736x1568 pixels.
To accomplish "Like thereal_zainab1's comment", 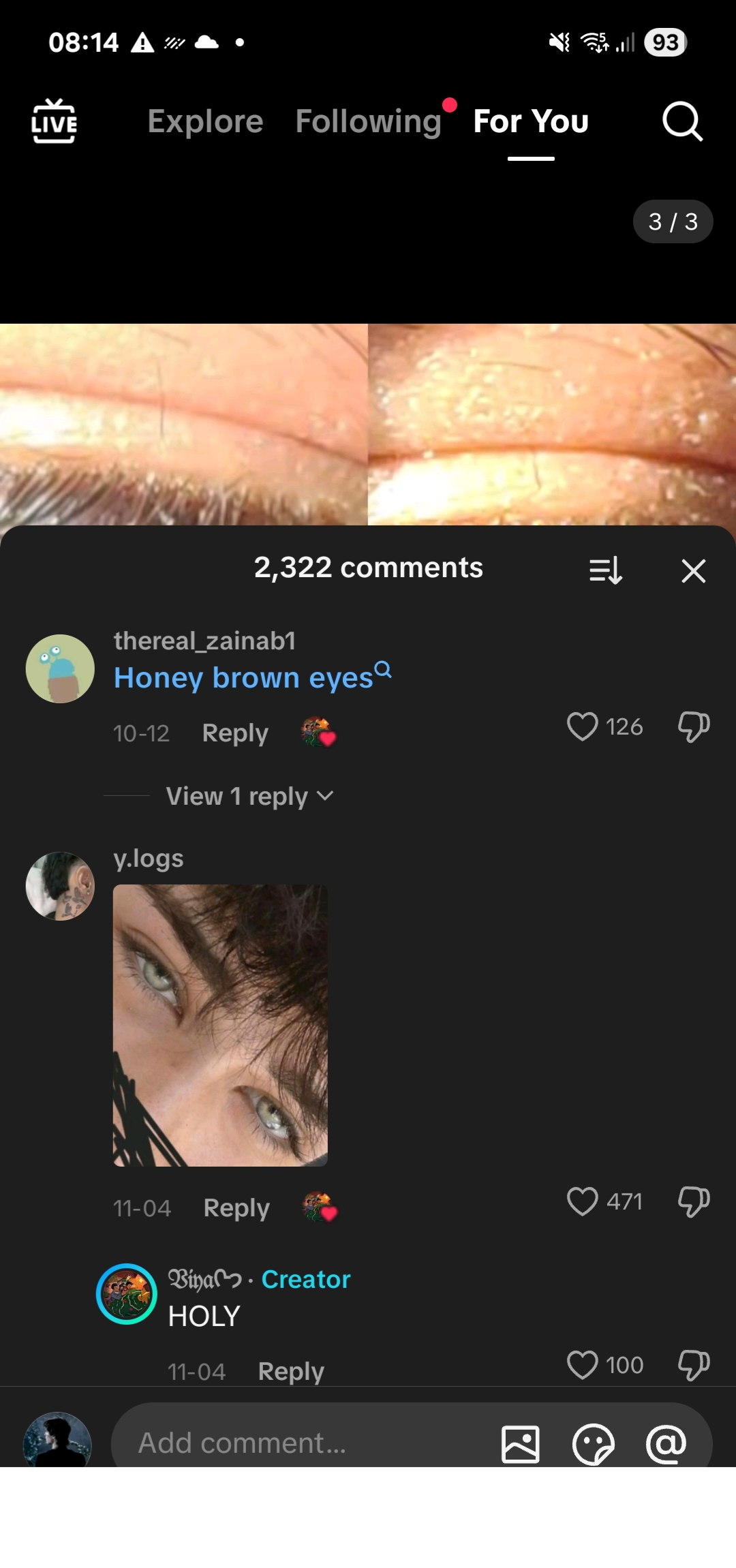I will tap(583, 726).
